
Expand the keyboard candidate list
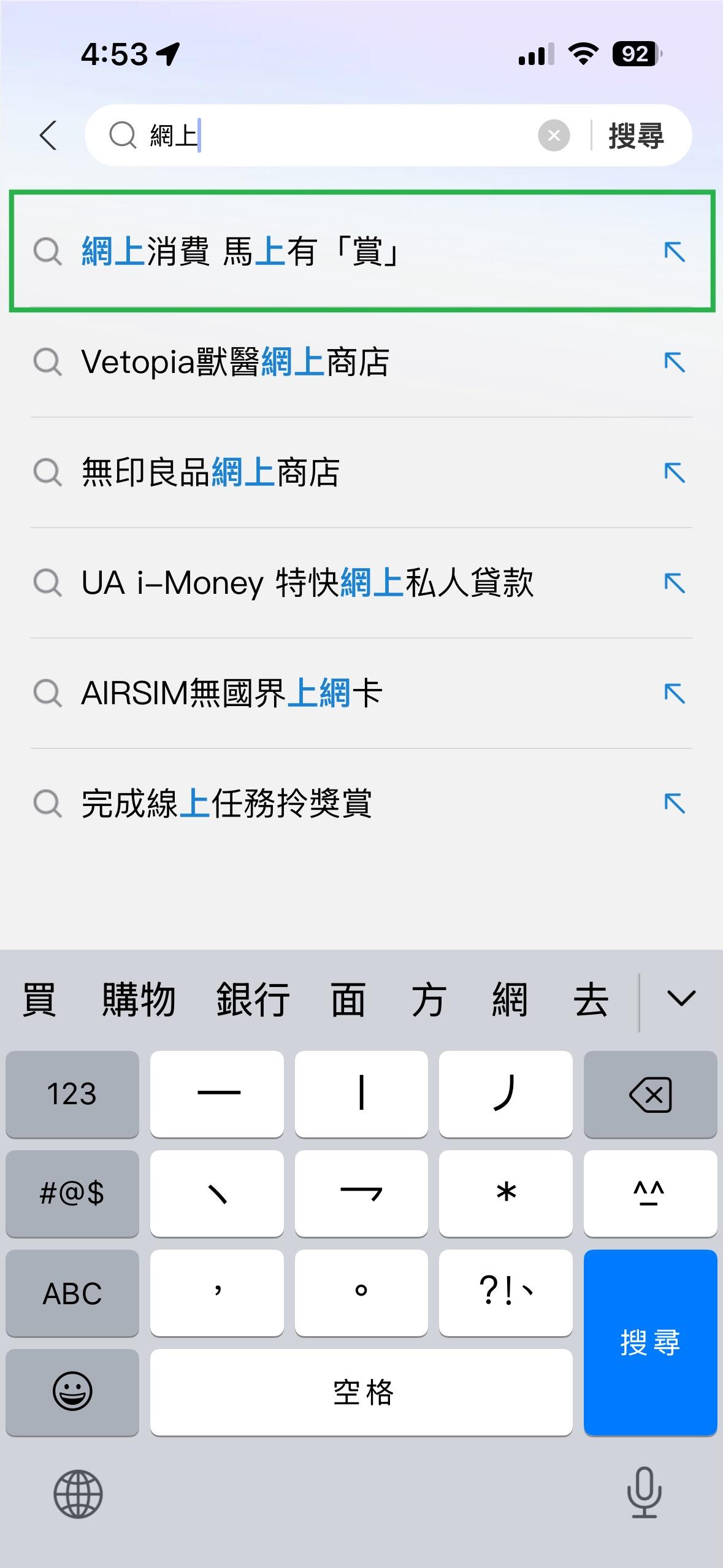pyautogui.click(x=681, y=999)
